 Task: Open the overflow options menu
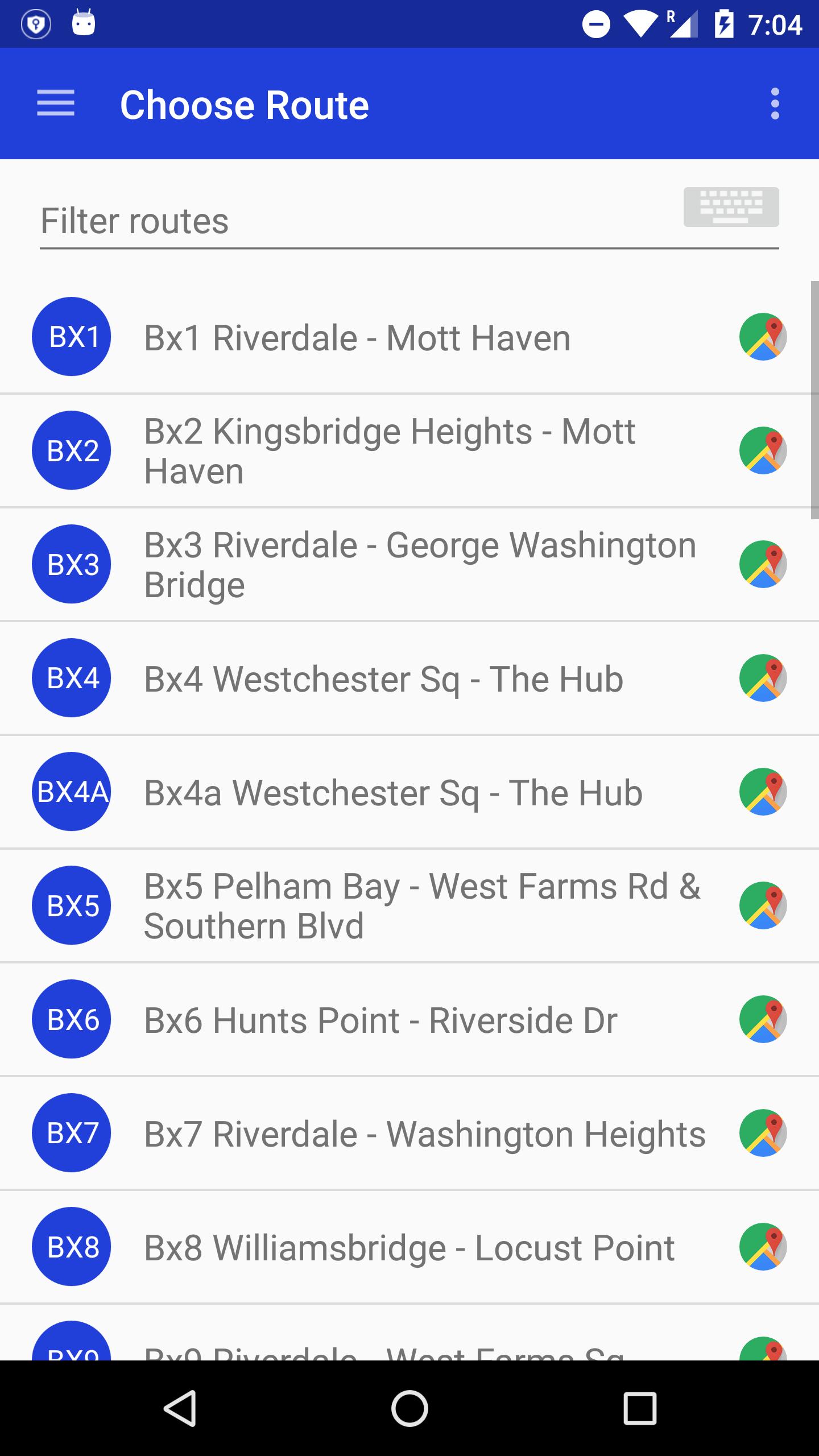(x=775, y=104)
